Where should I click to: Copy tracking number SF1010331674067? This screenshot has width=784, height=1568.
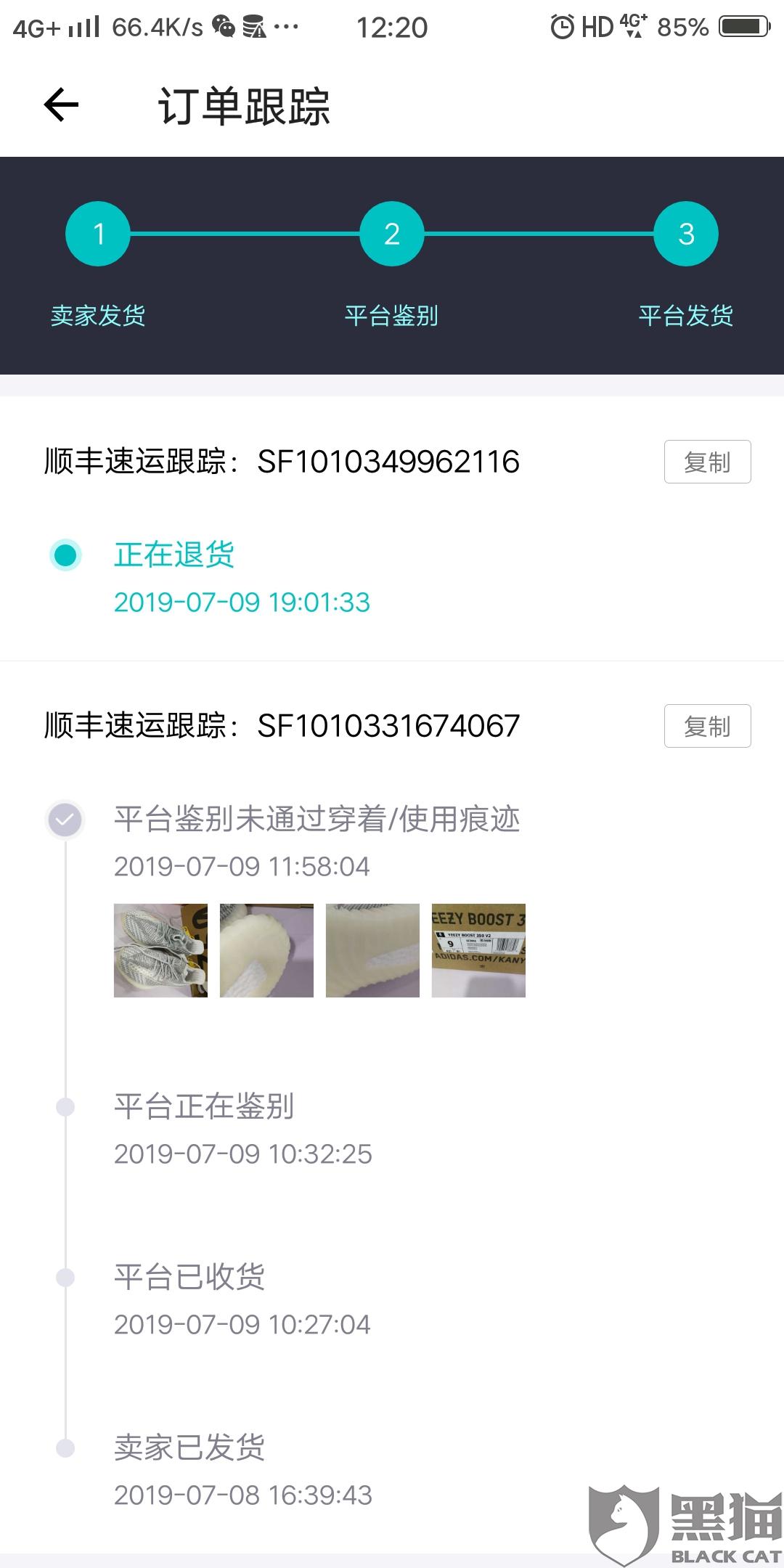point(707,726)
